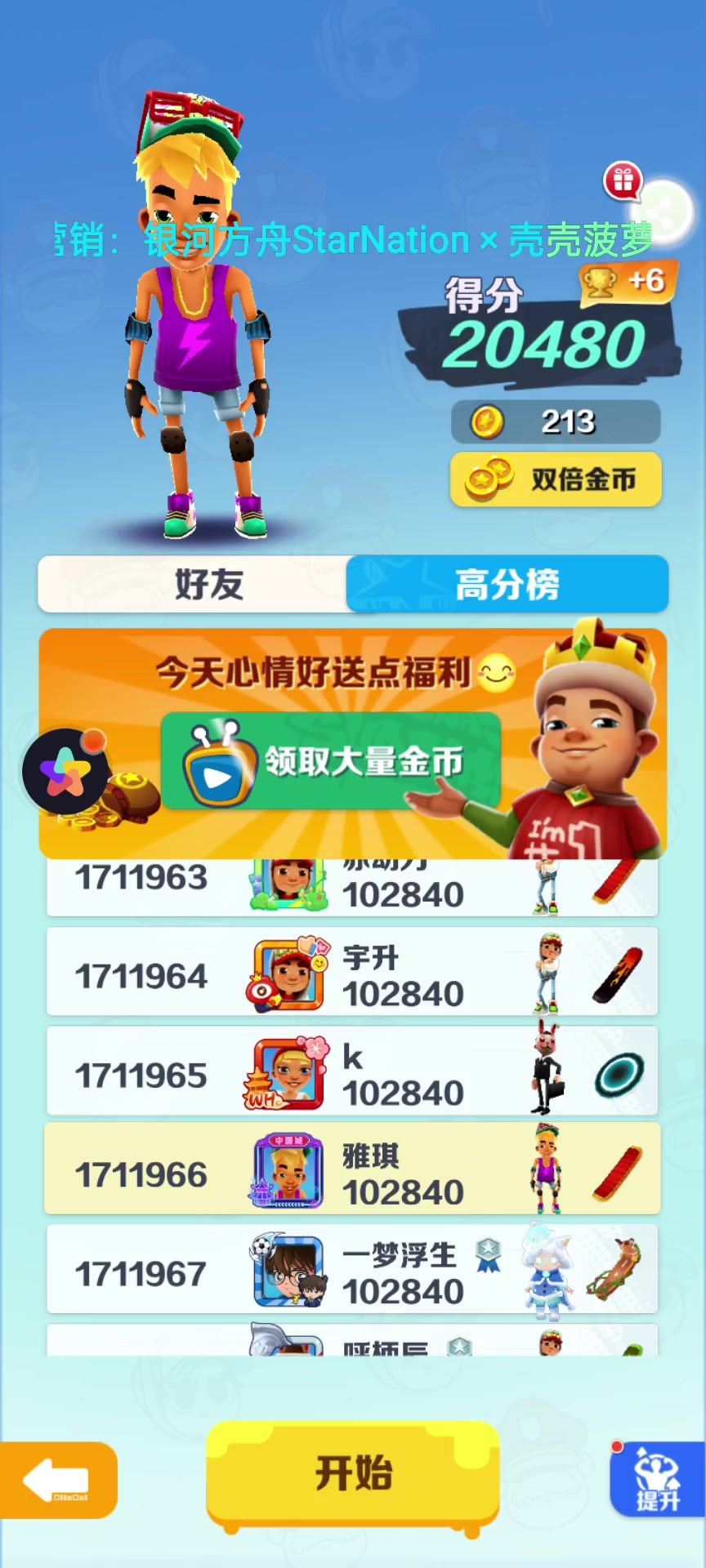The width and height of the screenshot is (706, 1568).
Task: Open the floating star assistant icon
Action: coord(65,771)
